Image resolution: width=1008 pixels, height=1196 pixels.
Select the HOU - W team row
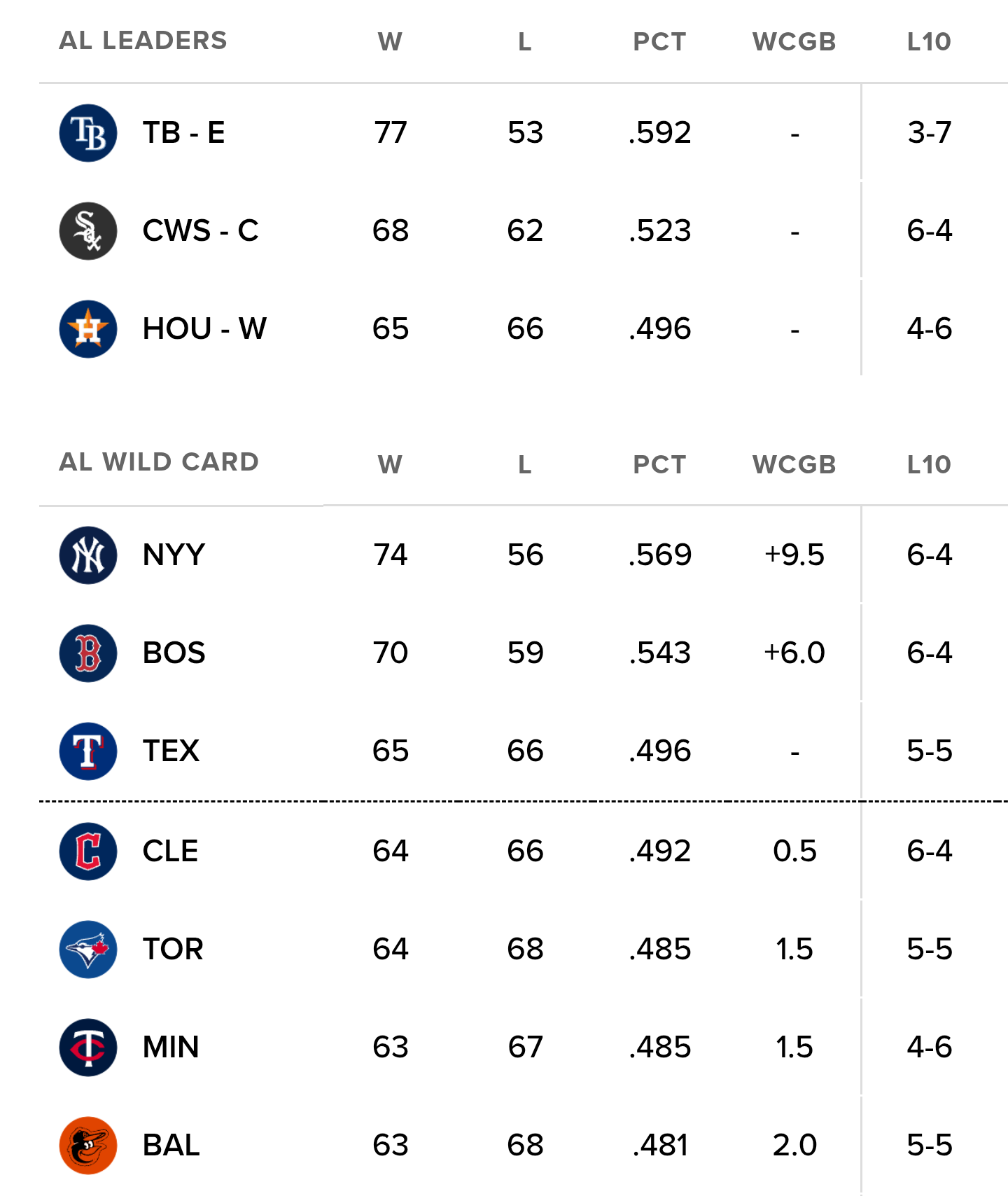tap(524, 329)
